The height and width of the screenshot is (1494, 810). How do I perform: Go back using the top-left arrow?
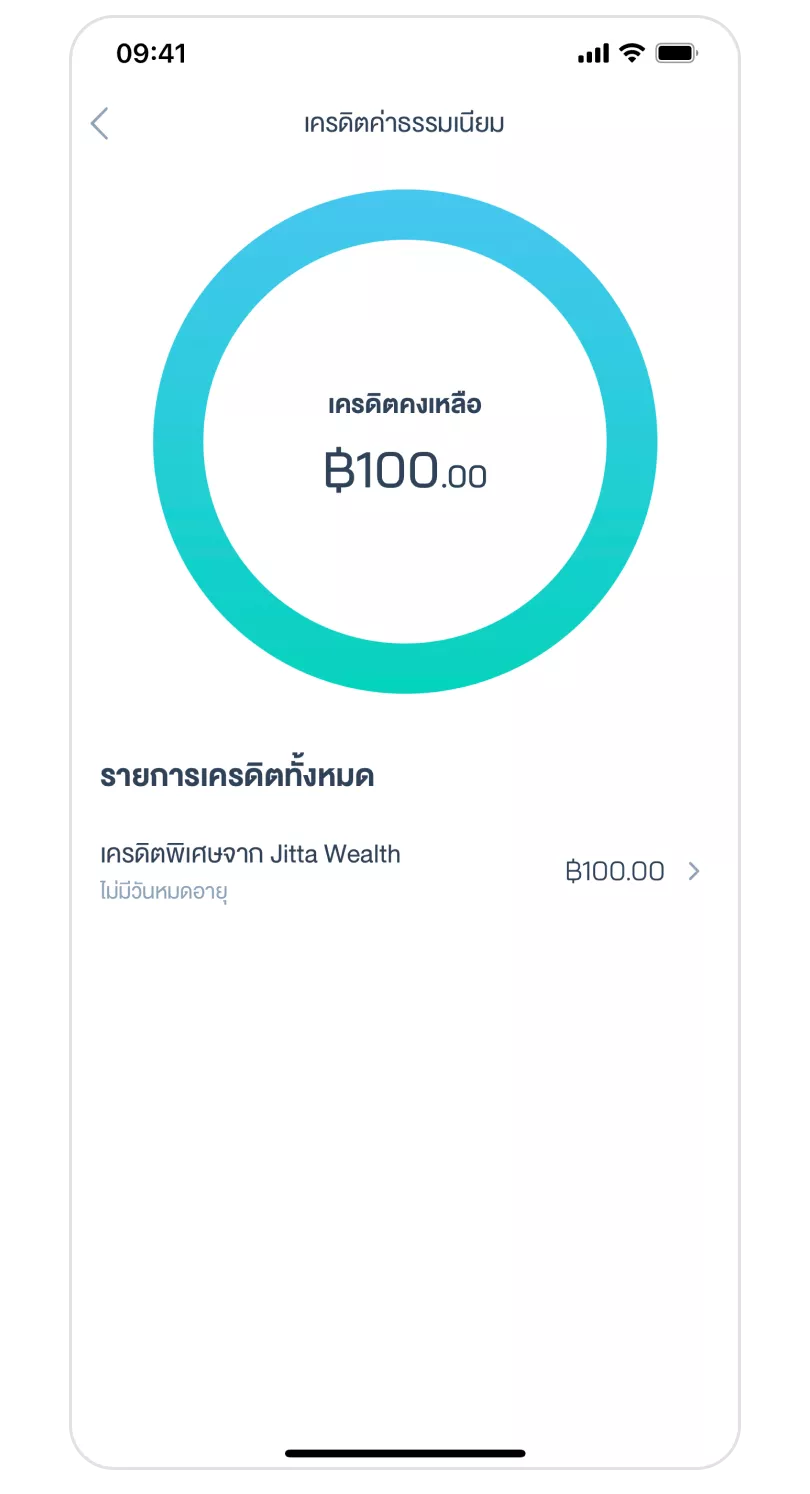click(99, 124)
